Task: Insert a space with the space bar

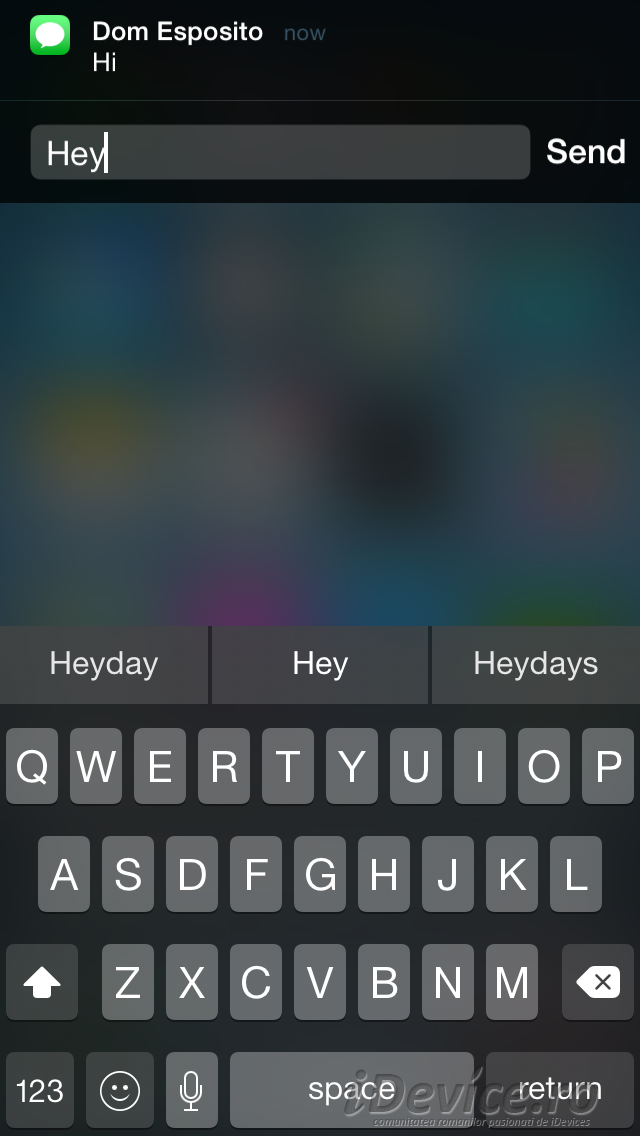Action: coord(352,1089)
